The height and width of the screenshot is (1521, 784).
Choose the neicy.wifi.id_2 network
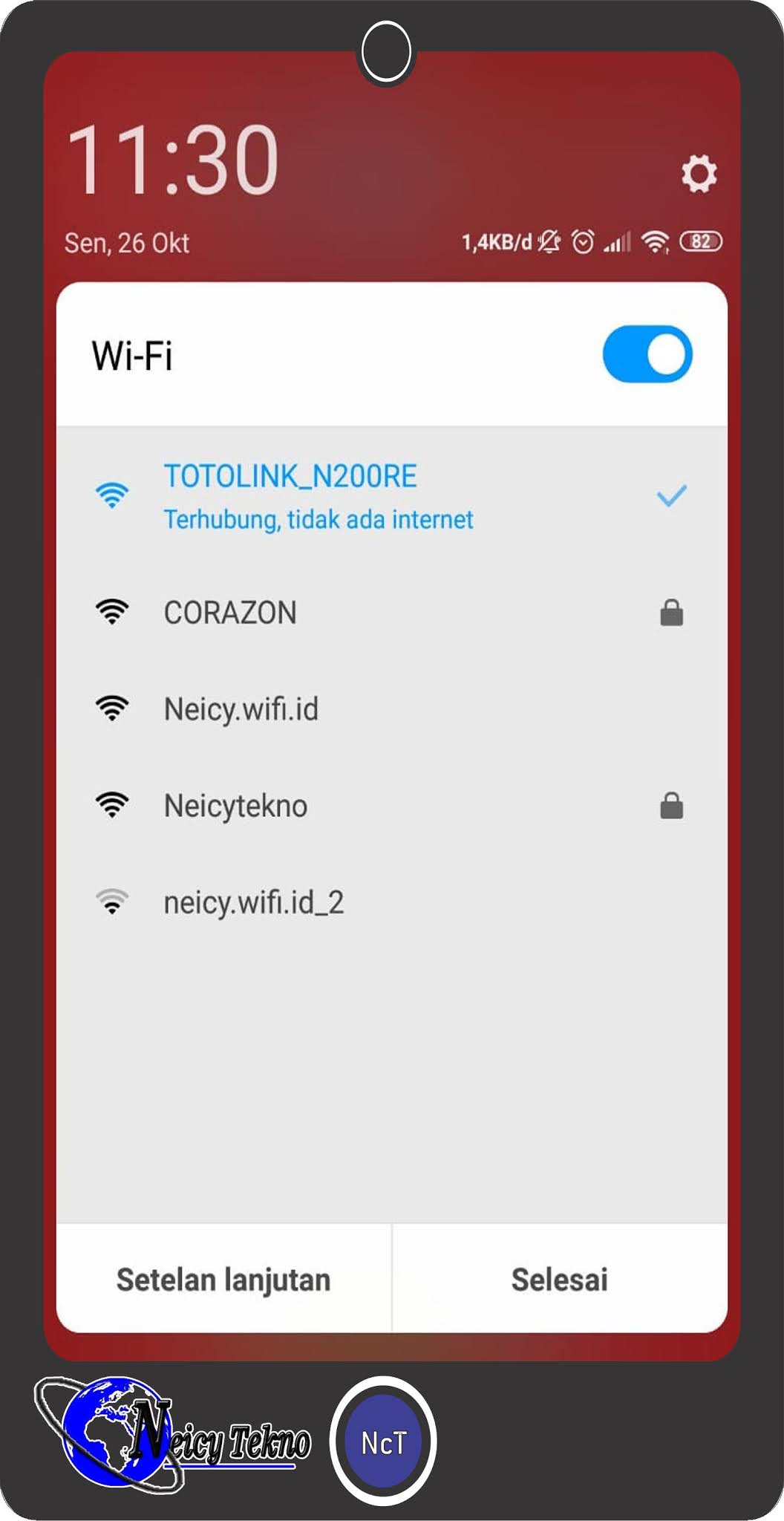(x=254, y=902)
